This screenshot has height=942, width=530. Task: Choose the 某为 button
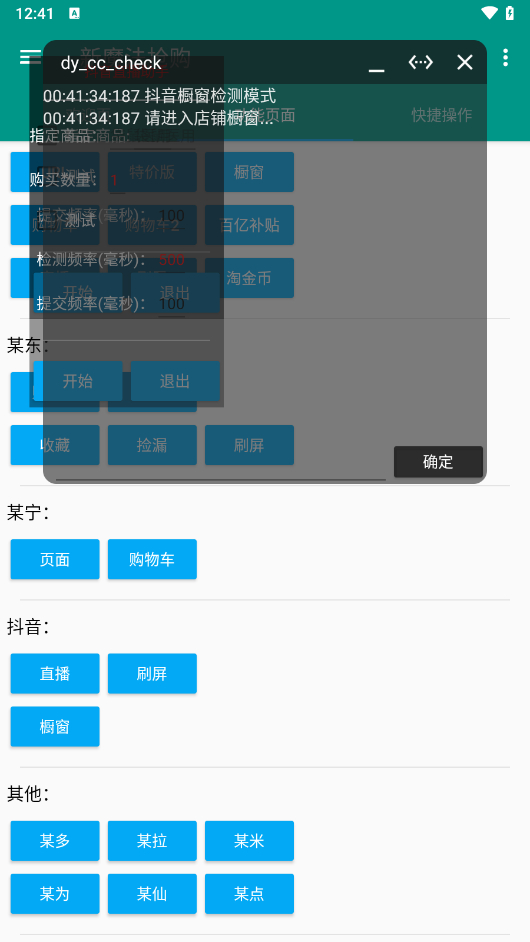click(x=55, y=894)
